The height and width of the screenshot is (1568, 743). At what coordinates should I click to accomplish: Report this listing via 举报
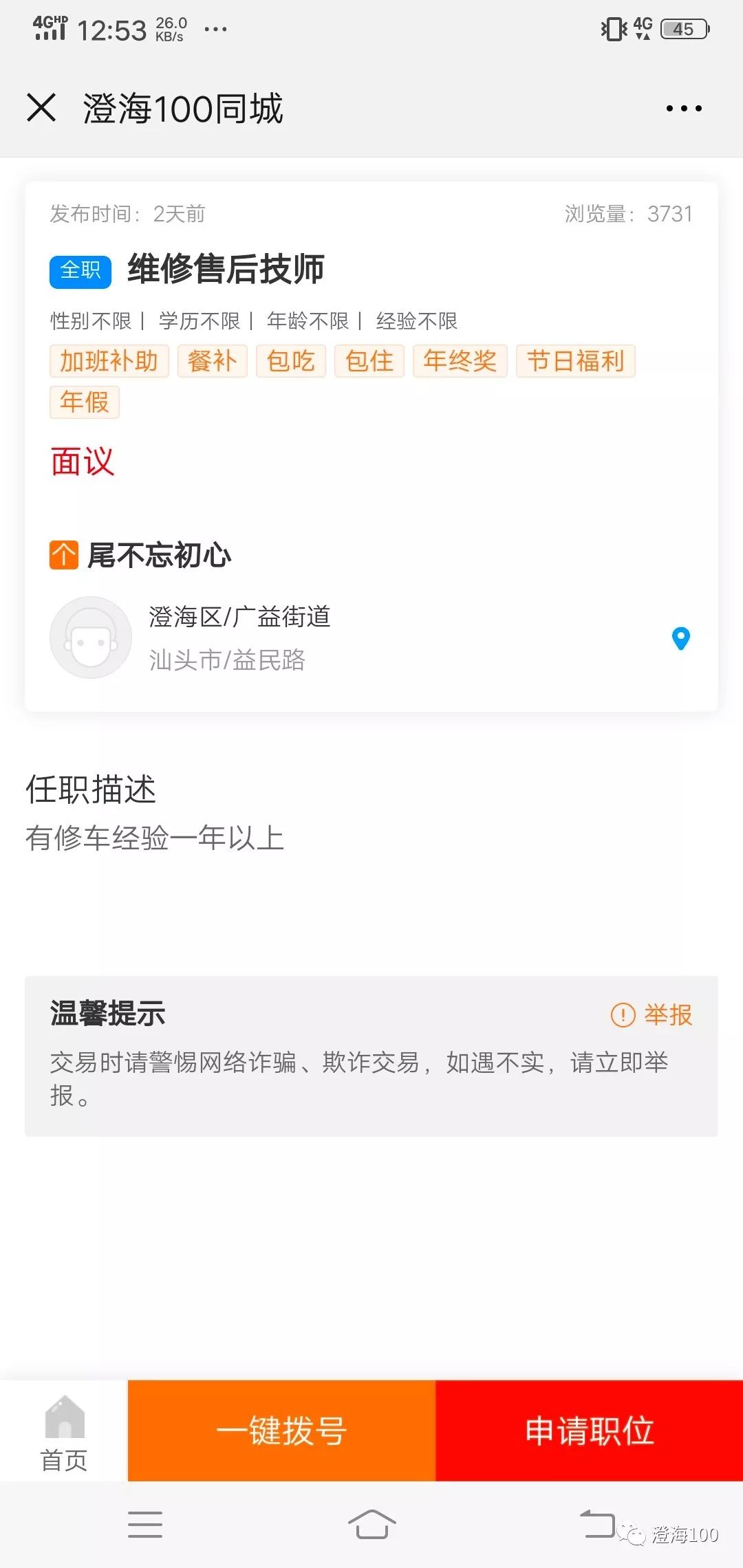pyautogui.click(x=651, y=1014)
